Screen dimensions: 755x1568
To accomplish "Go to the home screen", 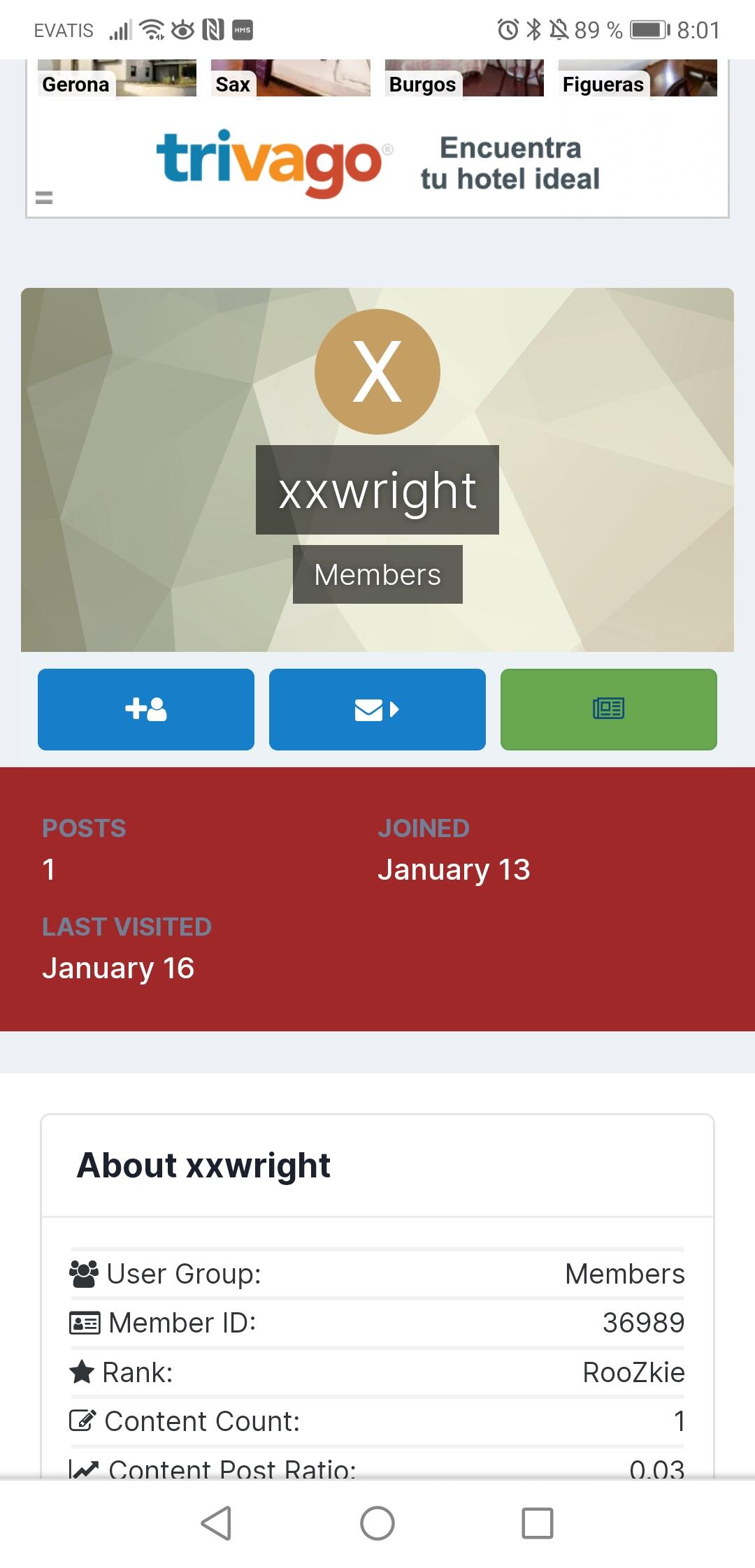I will [377, 1523].
